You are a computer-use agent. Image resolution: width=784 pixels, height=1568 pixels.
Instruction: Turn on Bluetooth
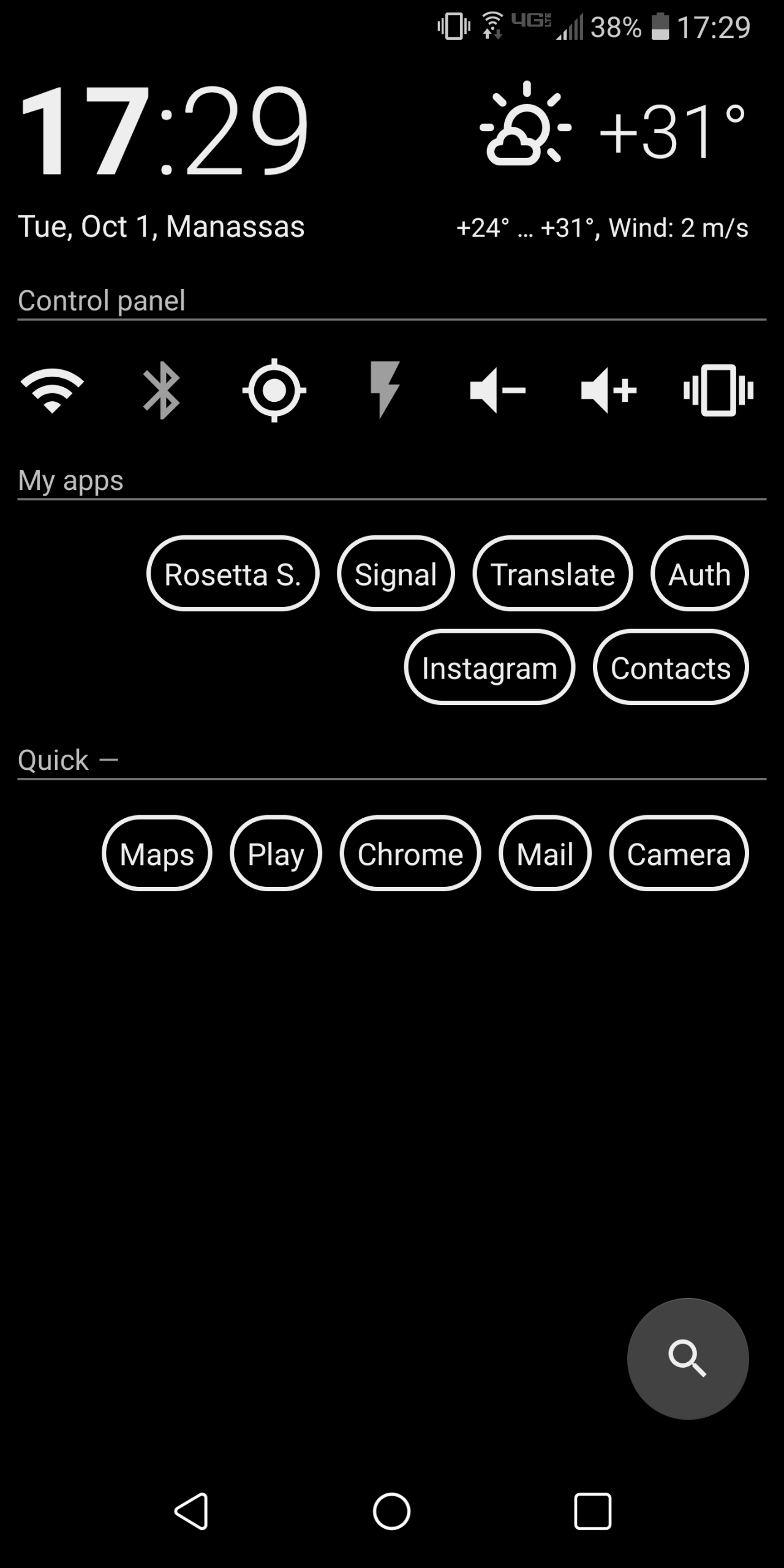[x=162, y=390]
